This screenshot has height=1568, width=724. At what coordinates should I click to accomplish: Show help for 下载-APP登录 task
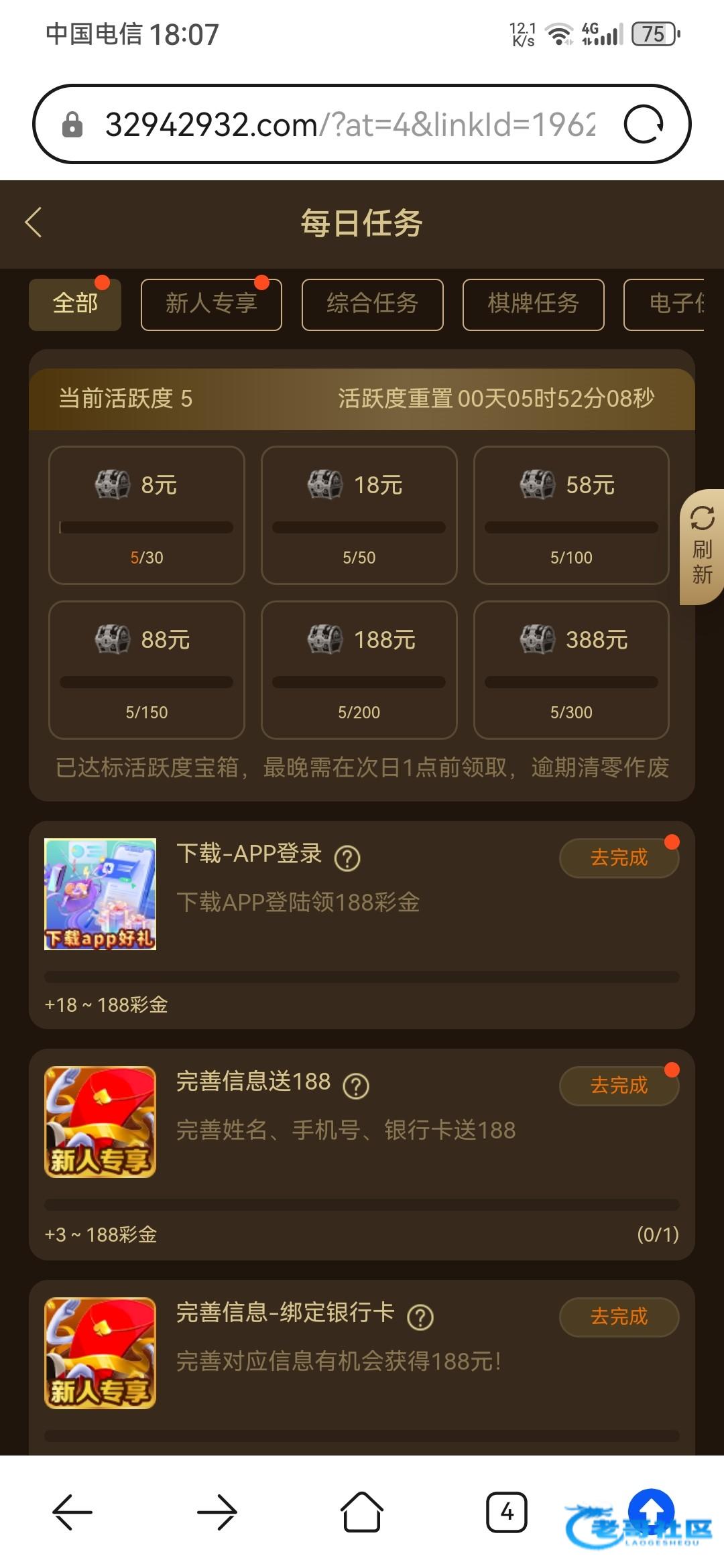click(x=347, y=858)
